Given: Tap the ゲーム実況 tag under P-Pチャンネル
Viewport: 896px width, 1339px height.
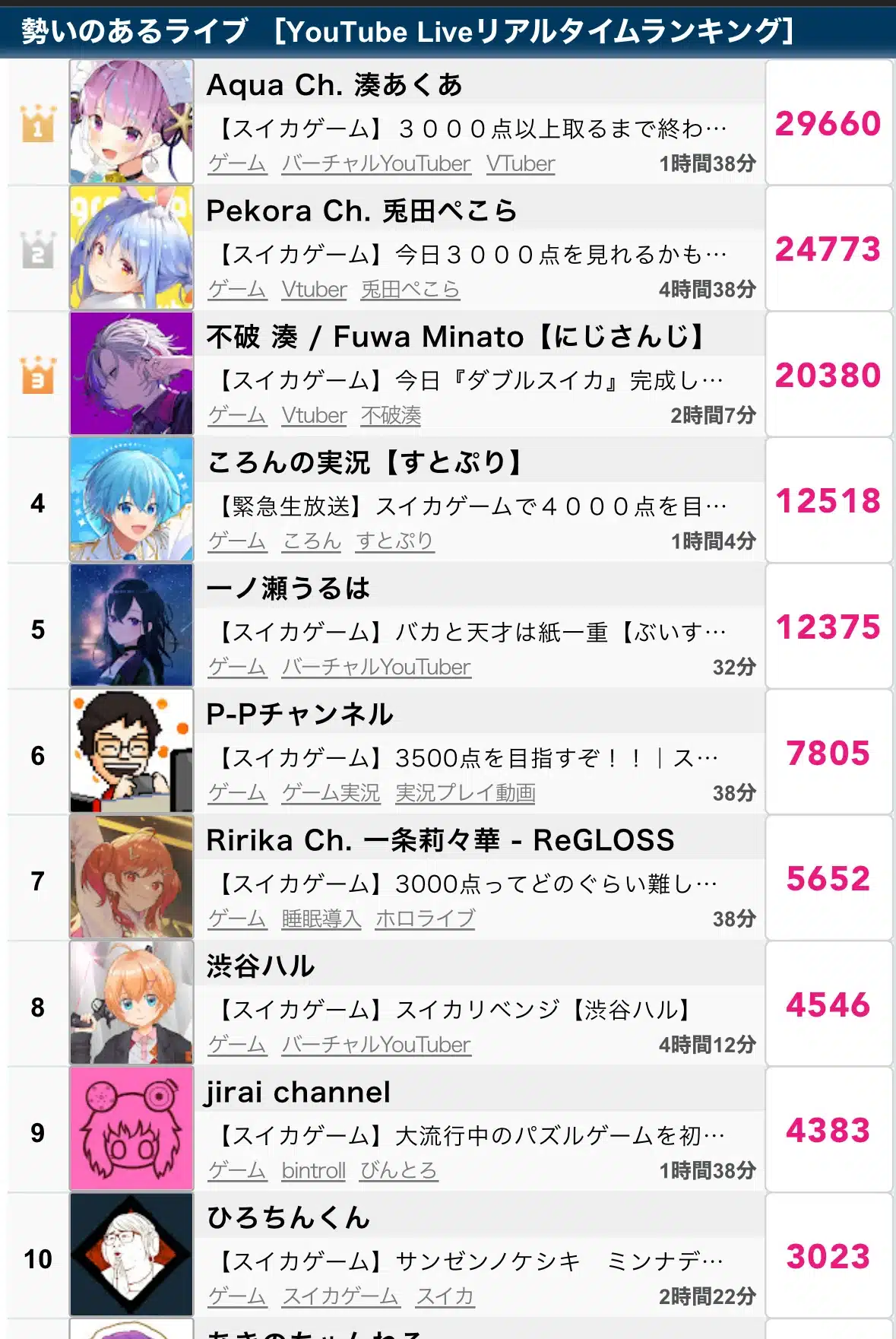Looking at the screenshot, I should point(331,793).
